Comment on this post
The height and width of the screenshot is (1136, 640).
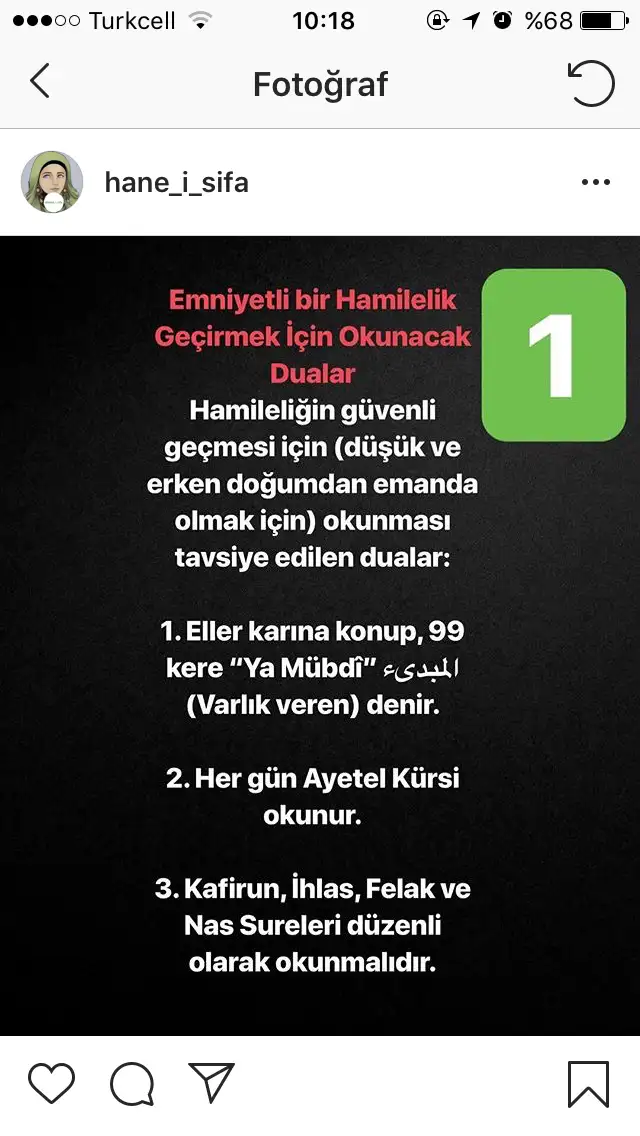132,1085
